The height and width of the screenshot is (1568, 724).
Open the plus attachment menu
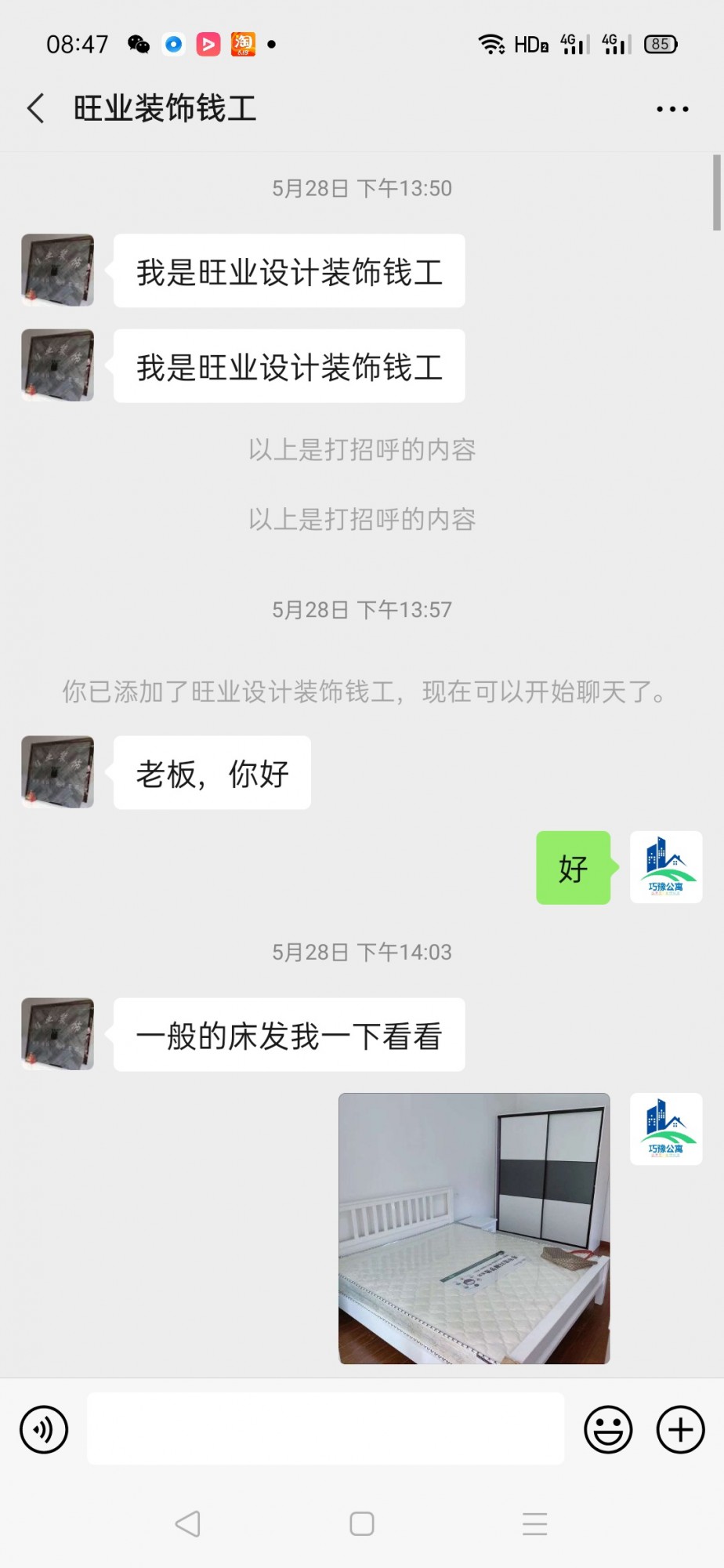(680, 1429)
